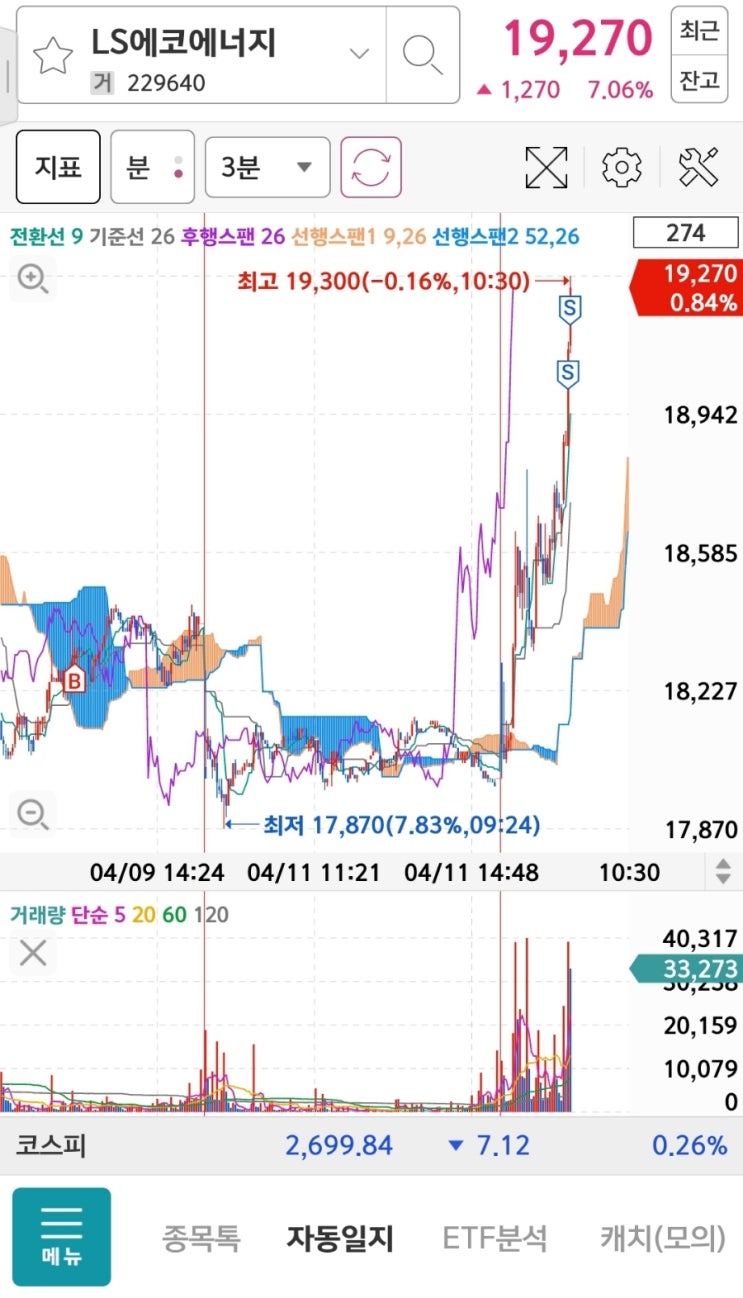The width and height of the screenshot is (743, 1298).
Task: Expand the chart to full screen
Action: point(546,167)
